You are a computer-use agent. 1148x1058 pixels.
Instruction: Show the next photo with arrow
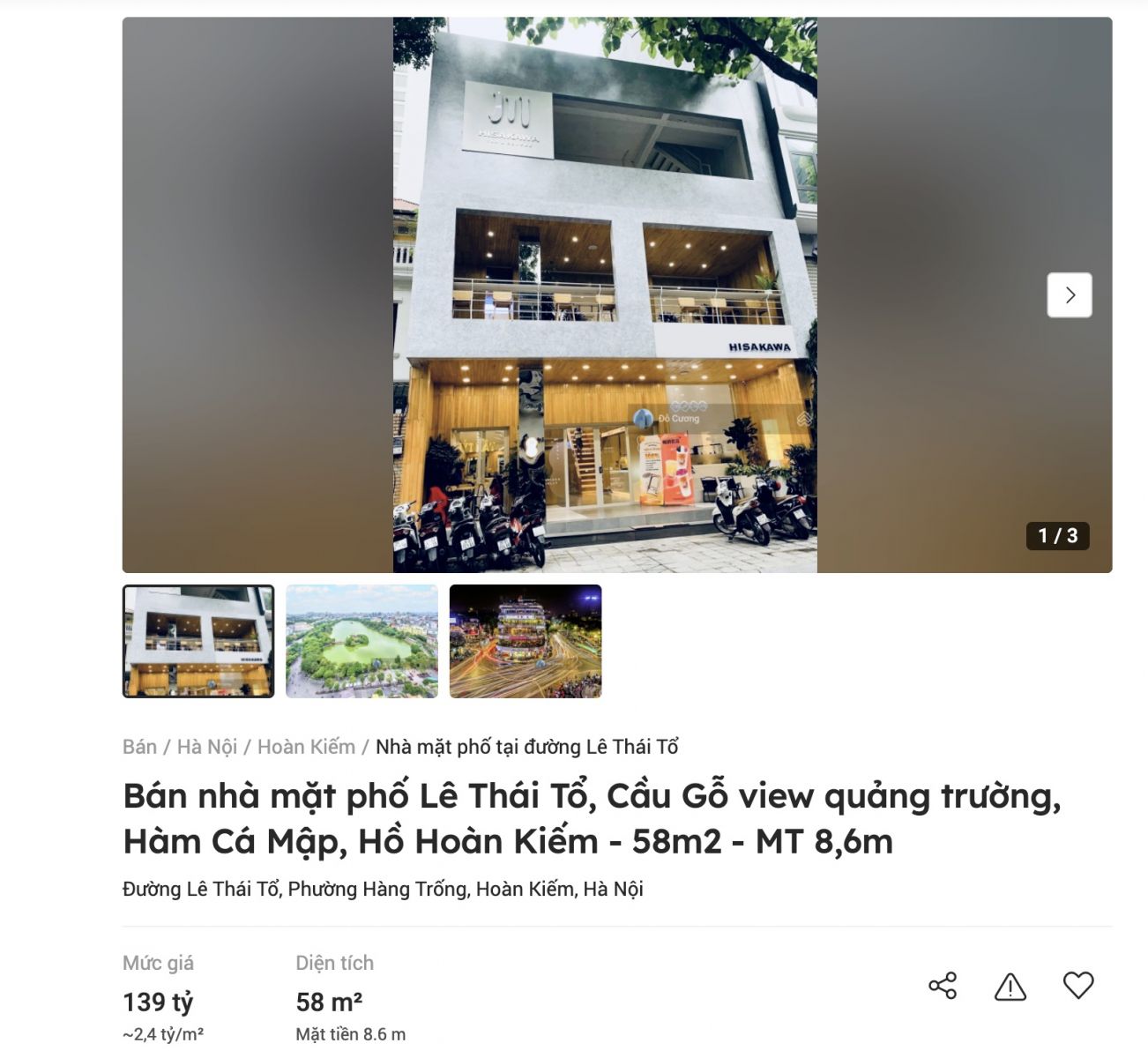click(1069, 295)
